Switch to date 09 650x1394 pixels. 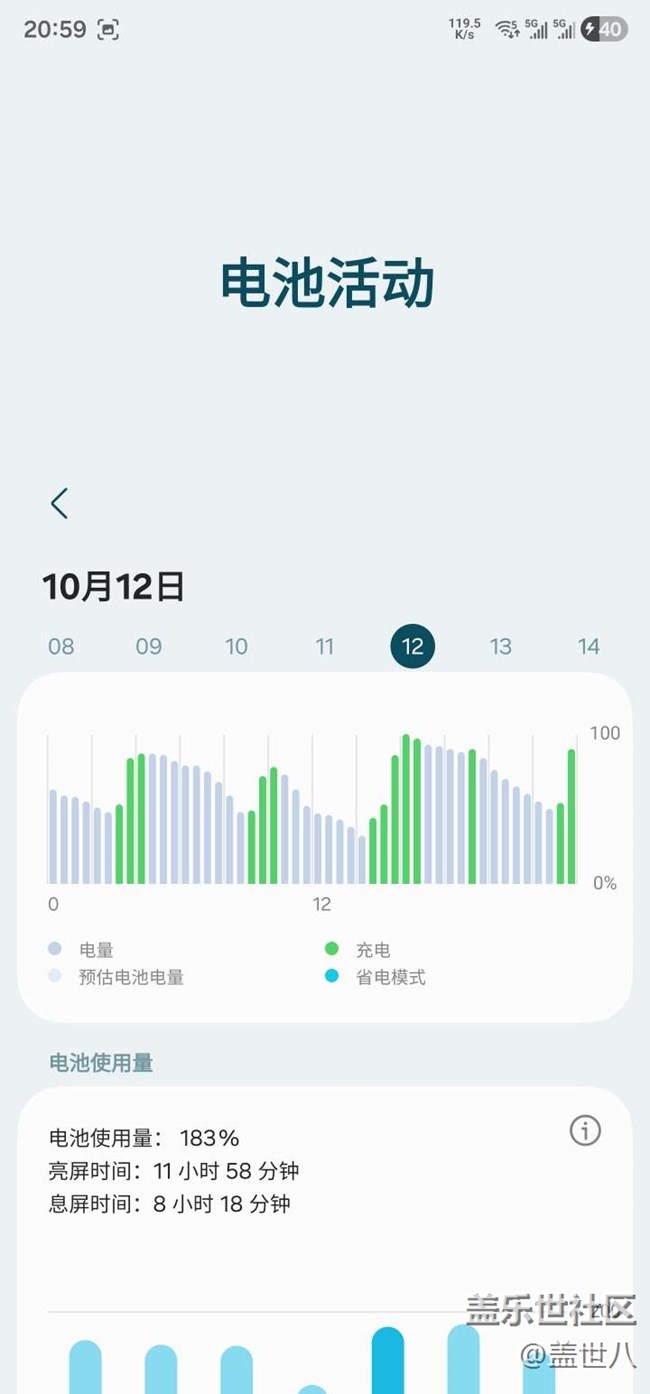[149, 646]
